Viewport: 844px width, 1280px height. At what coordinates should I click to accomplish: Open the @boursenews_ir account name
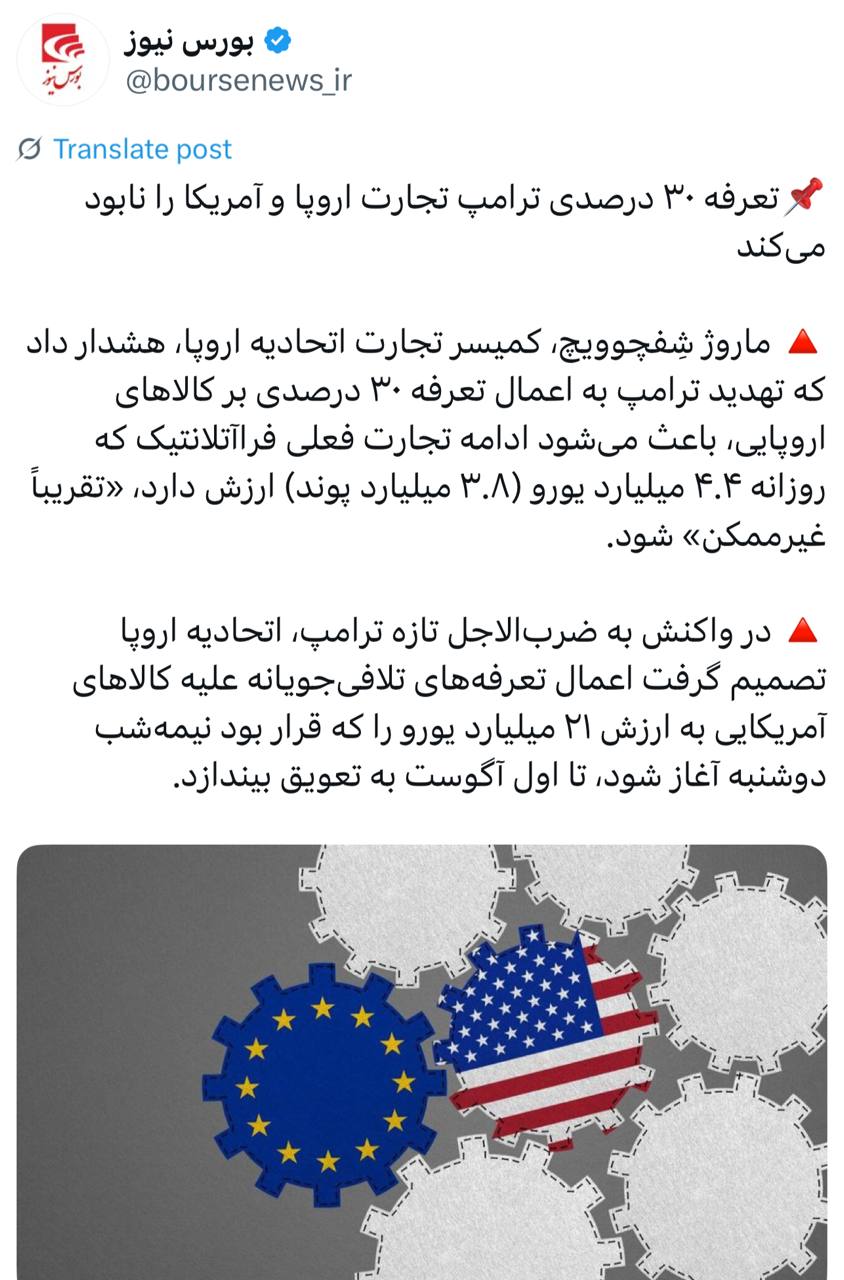tap(239, 81)
